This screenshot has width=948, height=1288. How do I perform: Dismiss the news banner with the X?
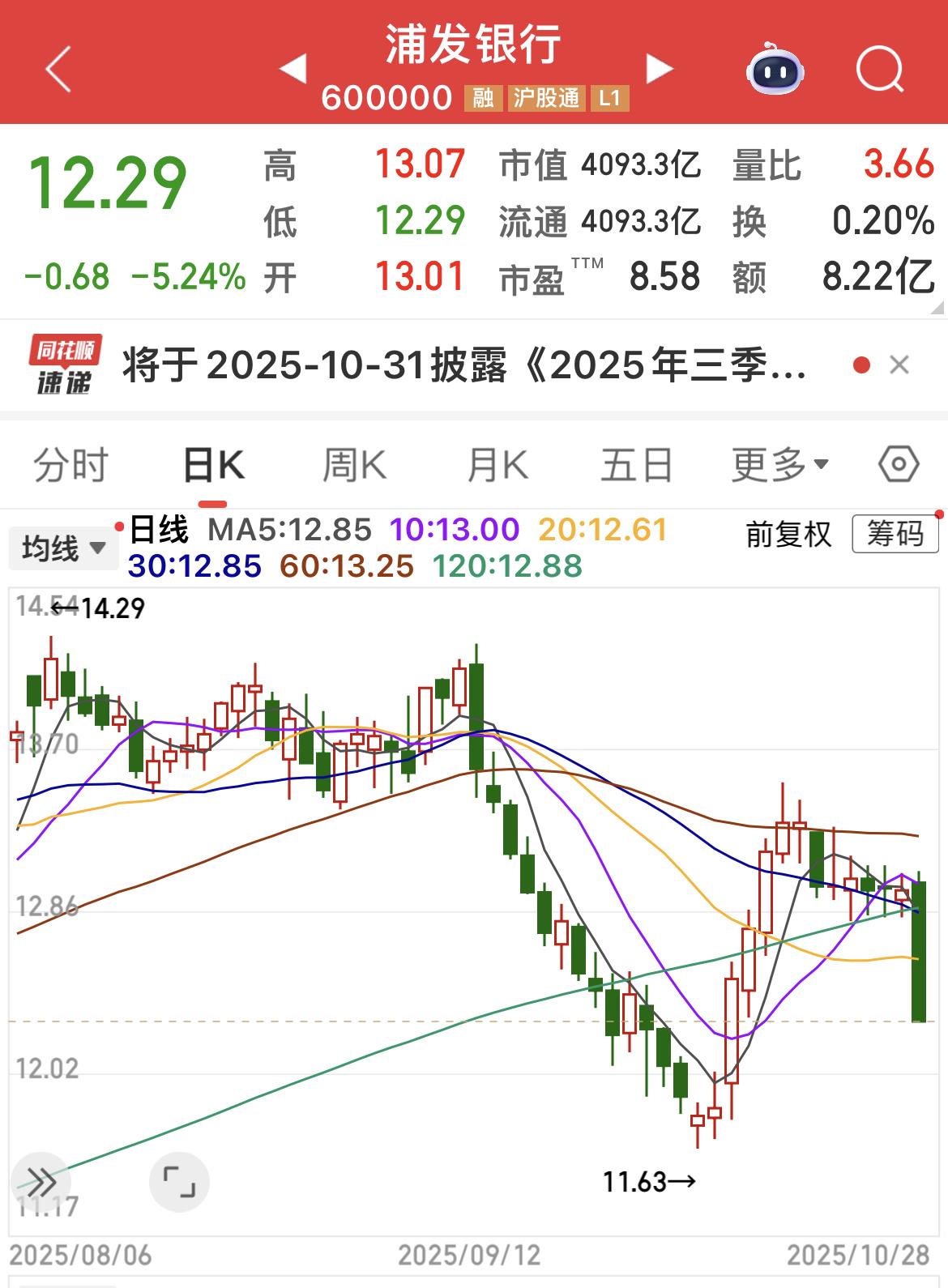[x=899, y=366]
